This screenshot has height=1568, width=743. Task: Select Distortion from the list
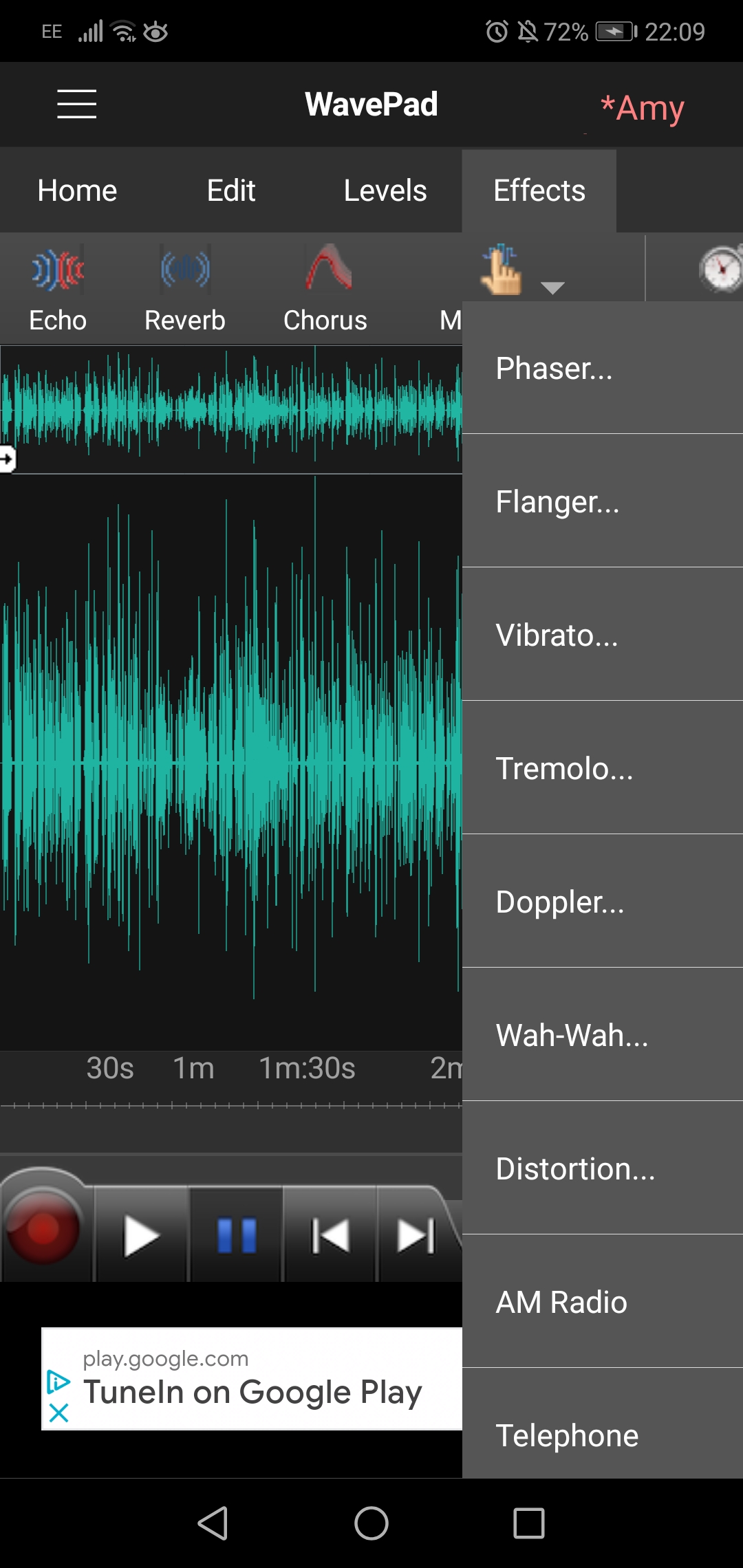point(603,1168)
